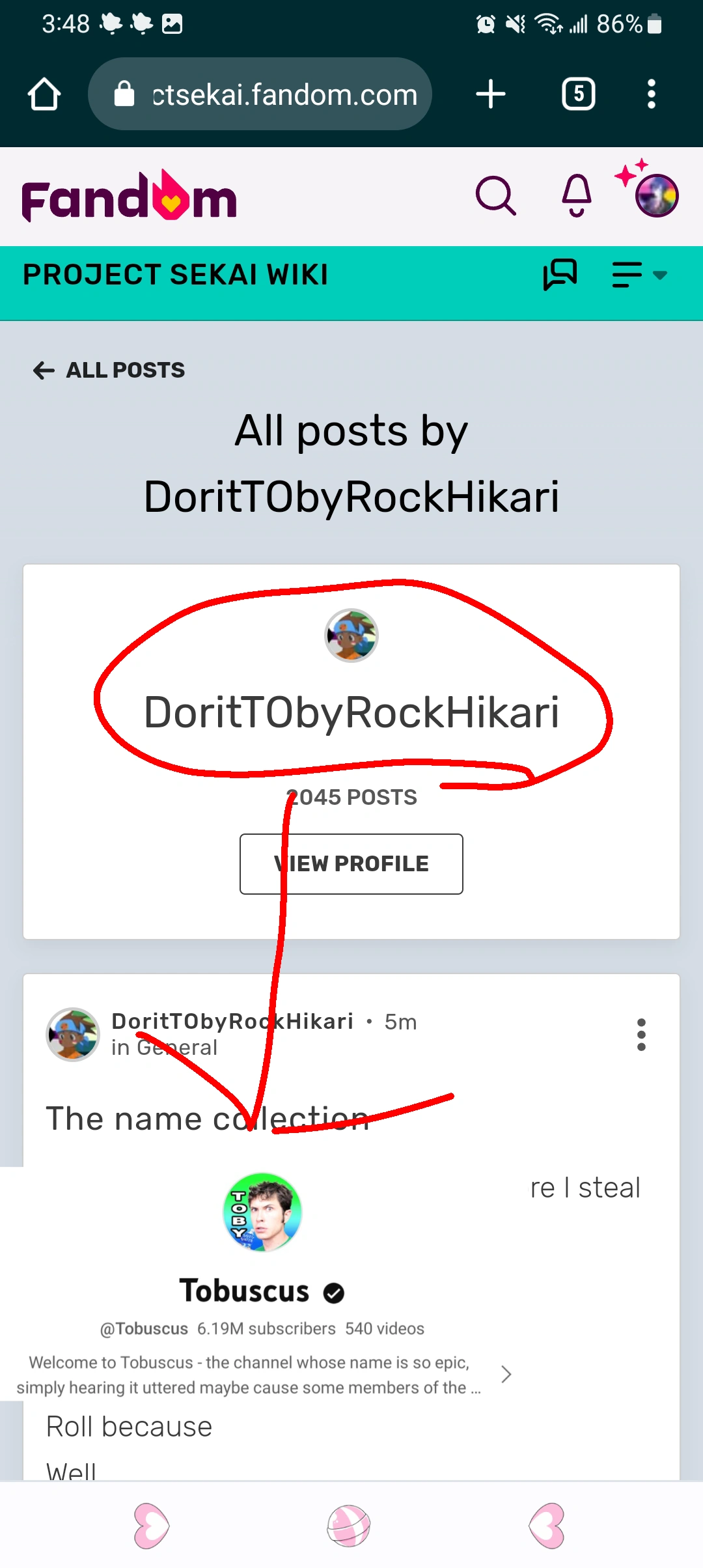Expand the Tobuscus channel description chevron
703x1568 pixels.
click(x=506, y=1374)
